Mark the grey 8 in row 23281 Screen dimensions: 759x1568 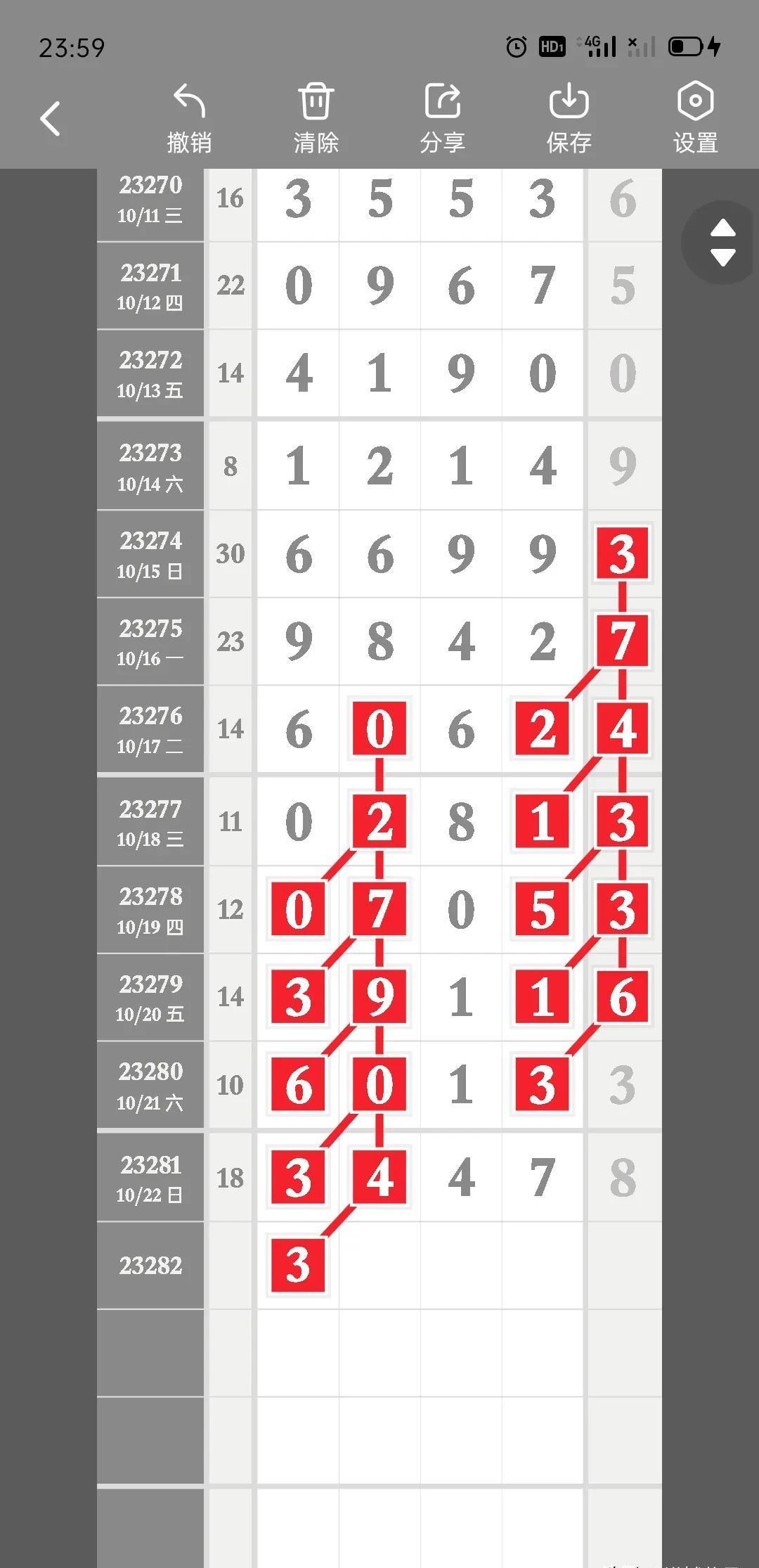[623, 1178]
